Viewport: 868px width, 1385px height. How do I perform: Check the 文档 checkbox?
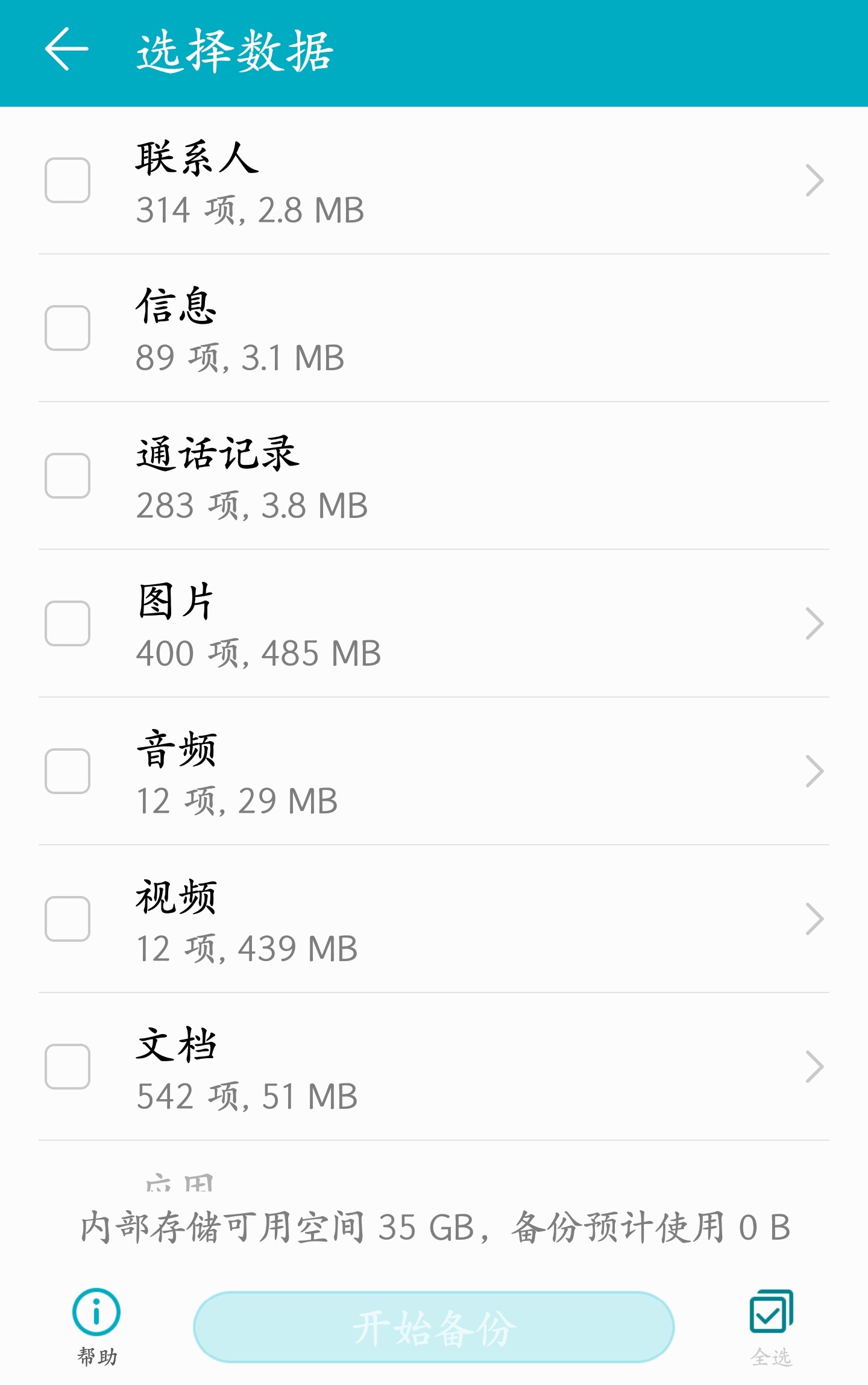click(x=68, y=1067)
